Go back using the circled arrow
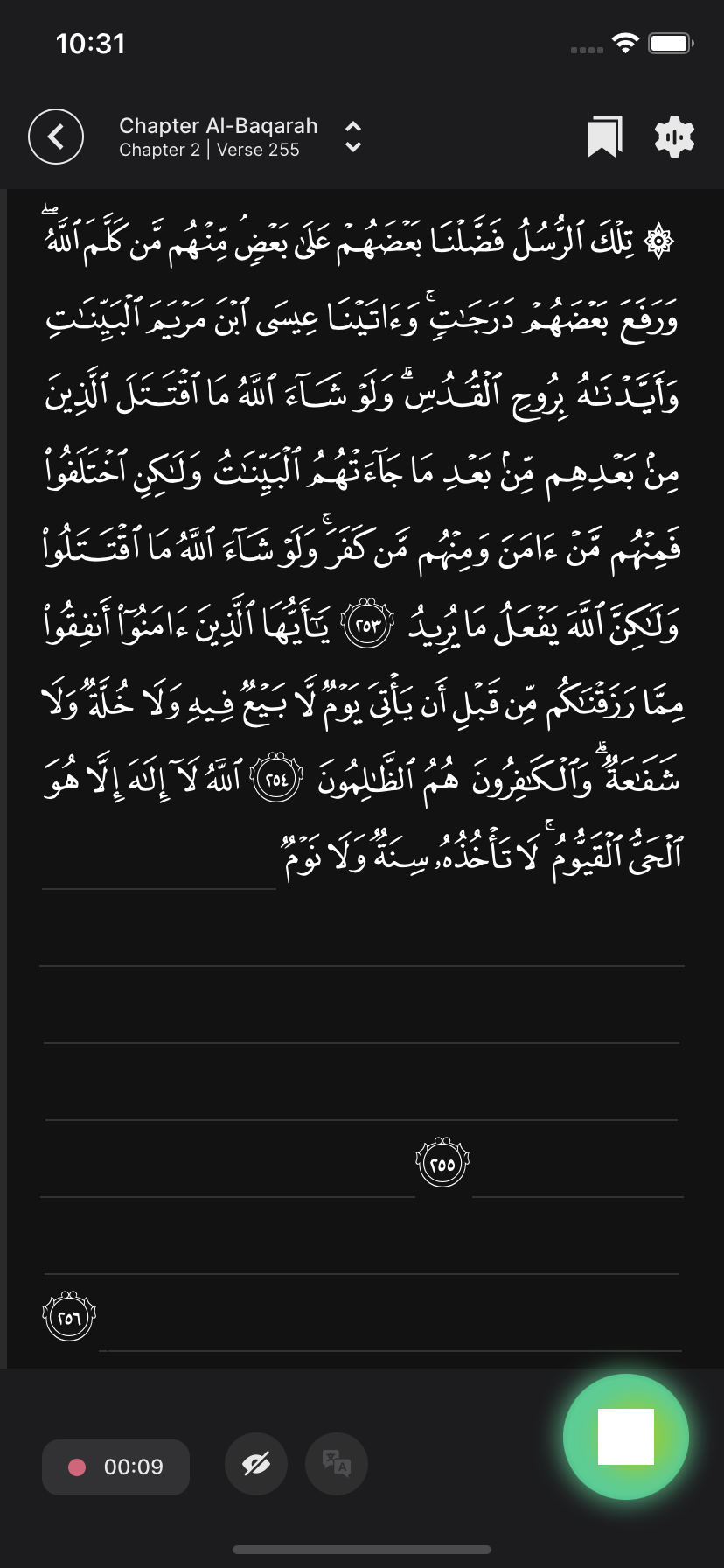The height and width of the screenshot is (1568, 724). (56, 136)
